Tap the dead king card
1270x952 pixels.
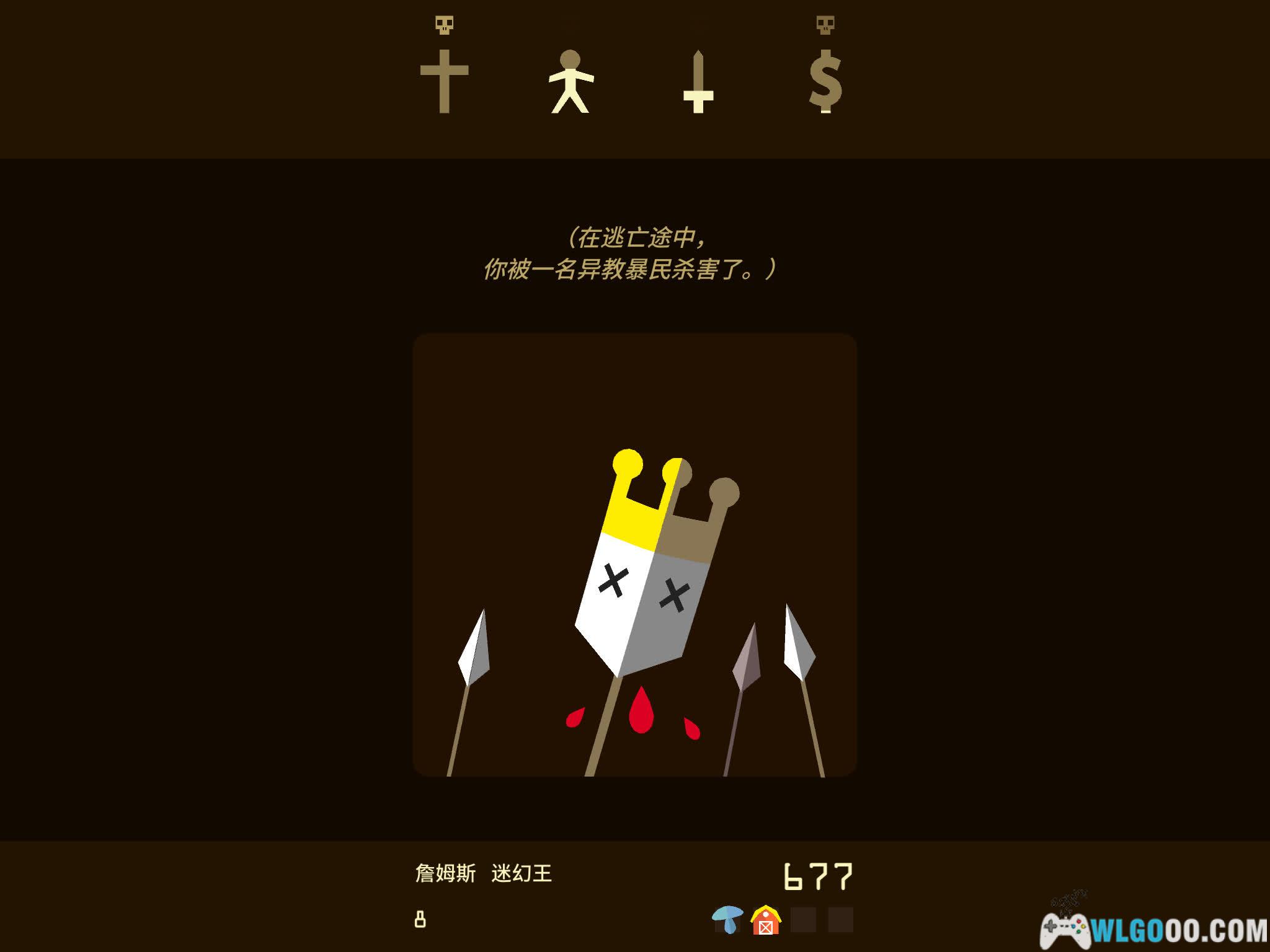(634, 555)
